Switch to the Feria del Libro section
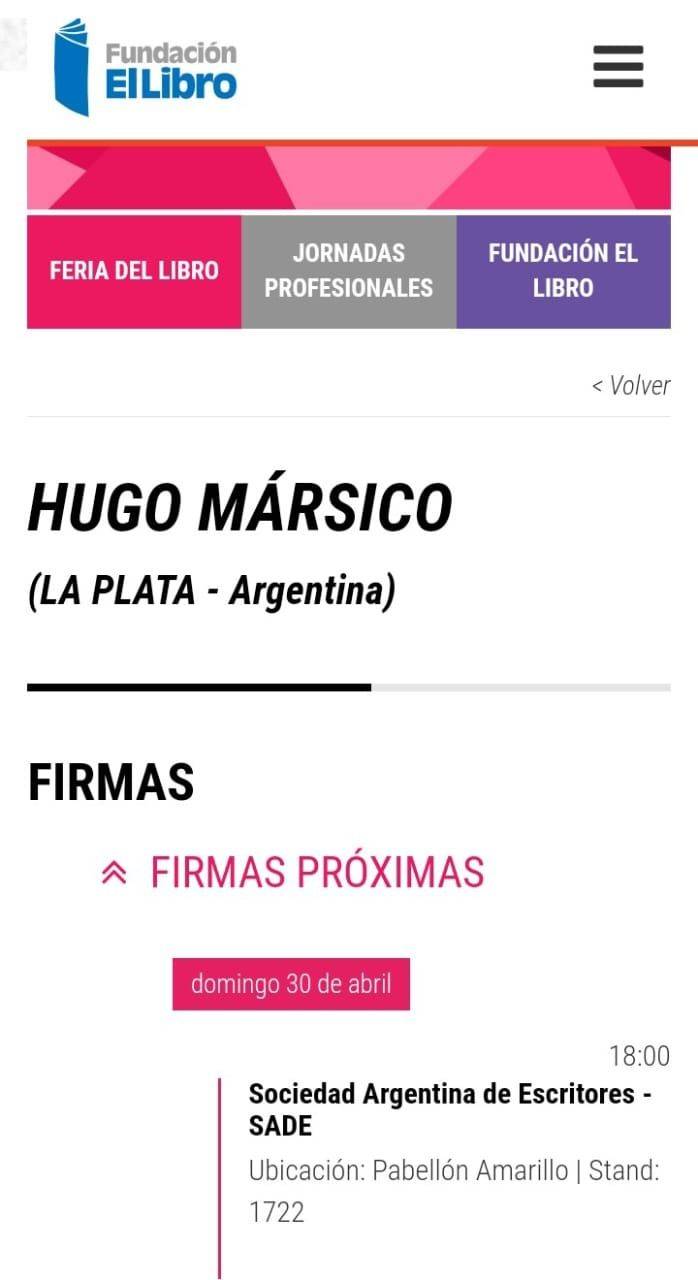 [134, 271]
